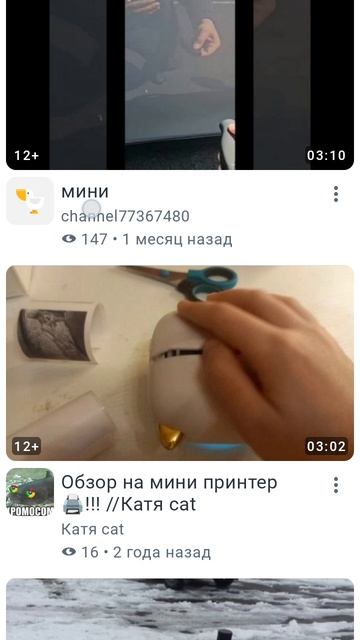Play the snowy video at the bottom
Image resolution: width=360 pixels, height=640 pixels.
click(180, 609)
